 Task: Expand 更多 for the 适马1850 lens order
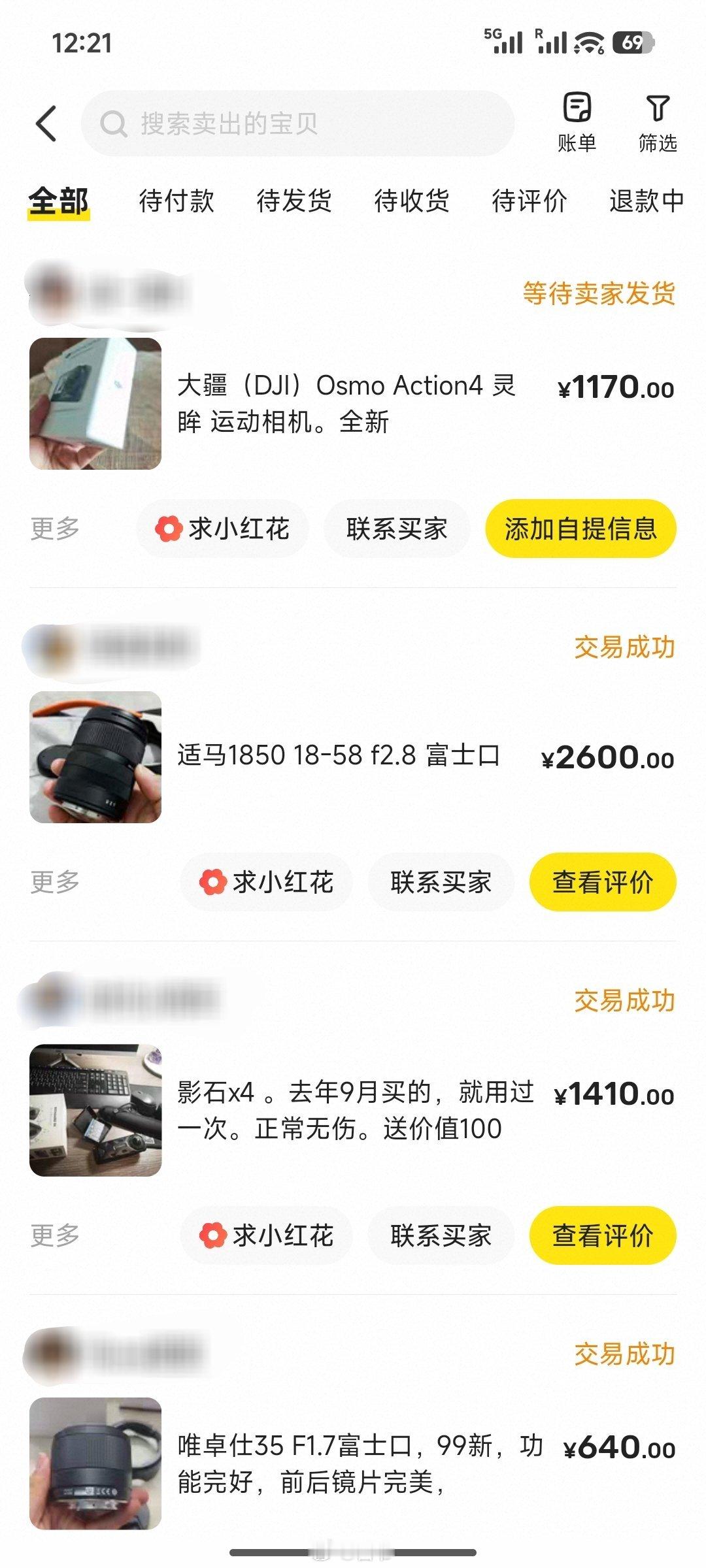[x=56, y=881]
